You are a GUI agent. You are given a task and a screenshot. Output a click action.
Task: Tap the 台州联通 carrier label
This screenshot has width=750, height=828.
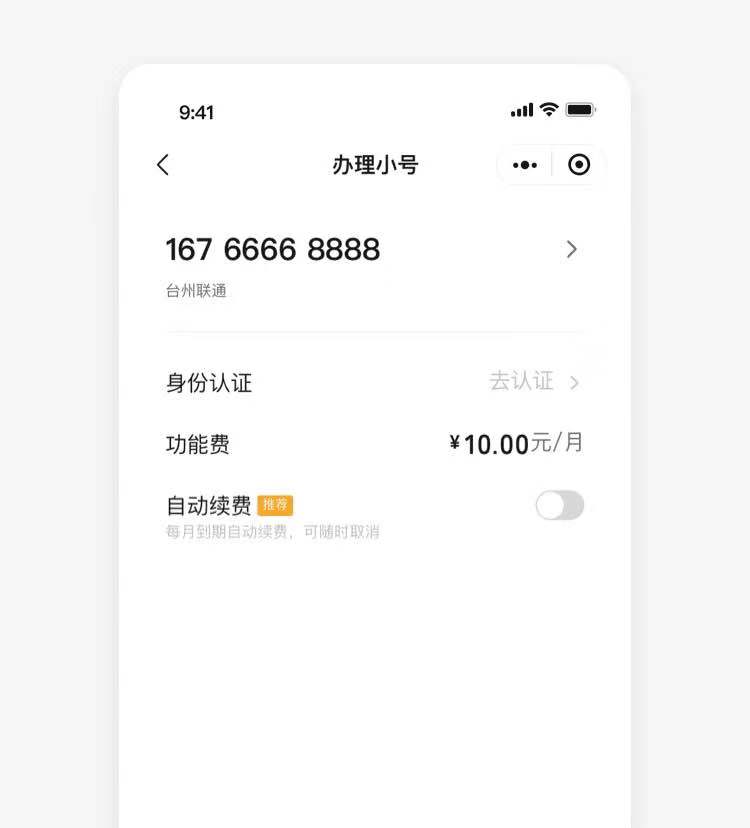[195, 291]
